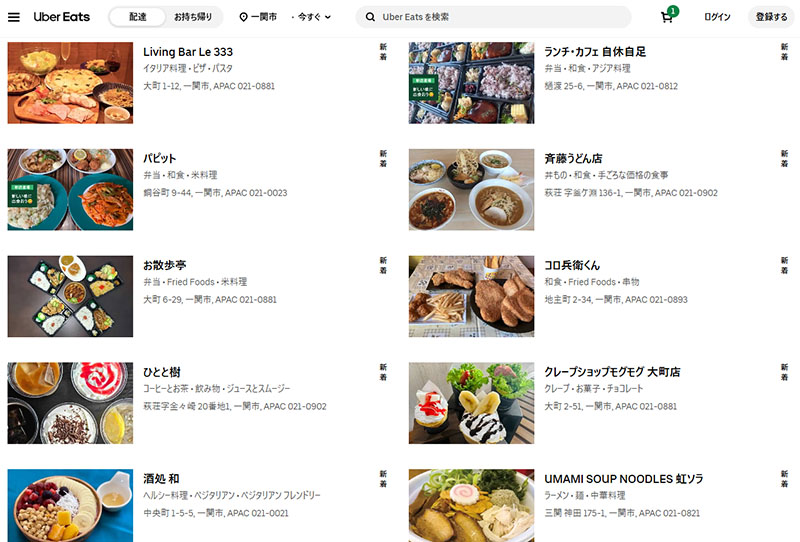Image resolution: width=800 pixels, height=542 pixels.
Task: Open 斉藤うどん店 restaurant
Action: [573, 158]
